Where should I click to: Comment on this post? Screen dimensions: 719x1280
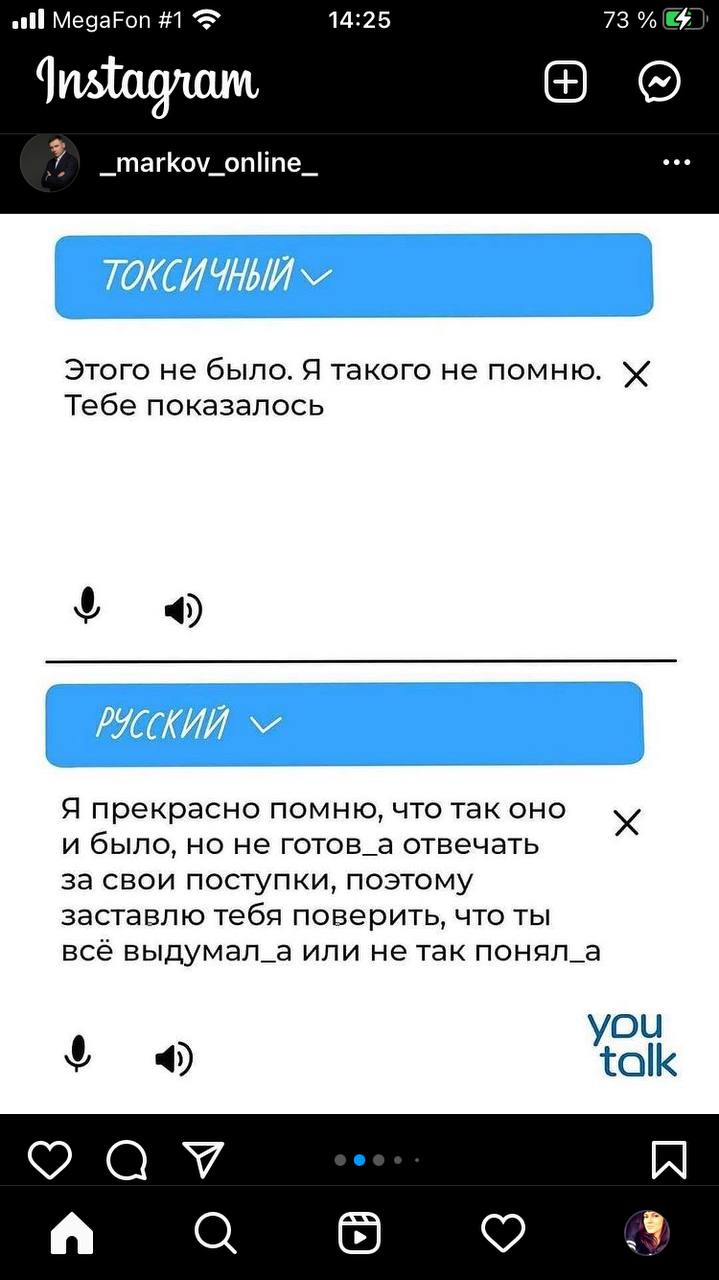point(127,1160)
